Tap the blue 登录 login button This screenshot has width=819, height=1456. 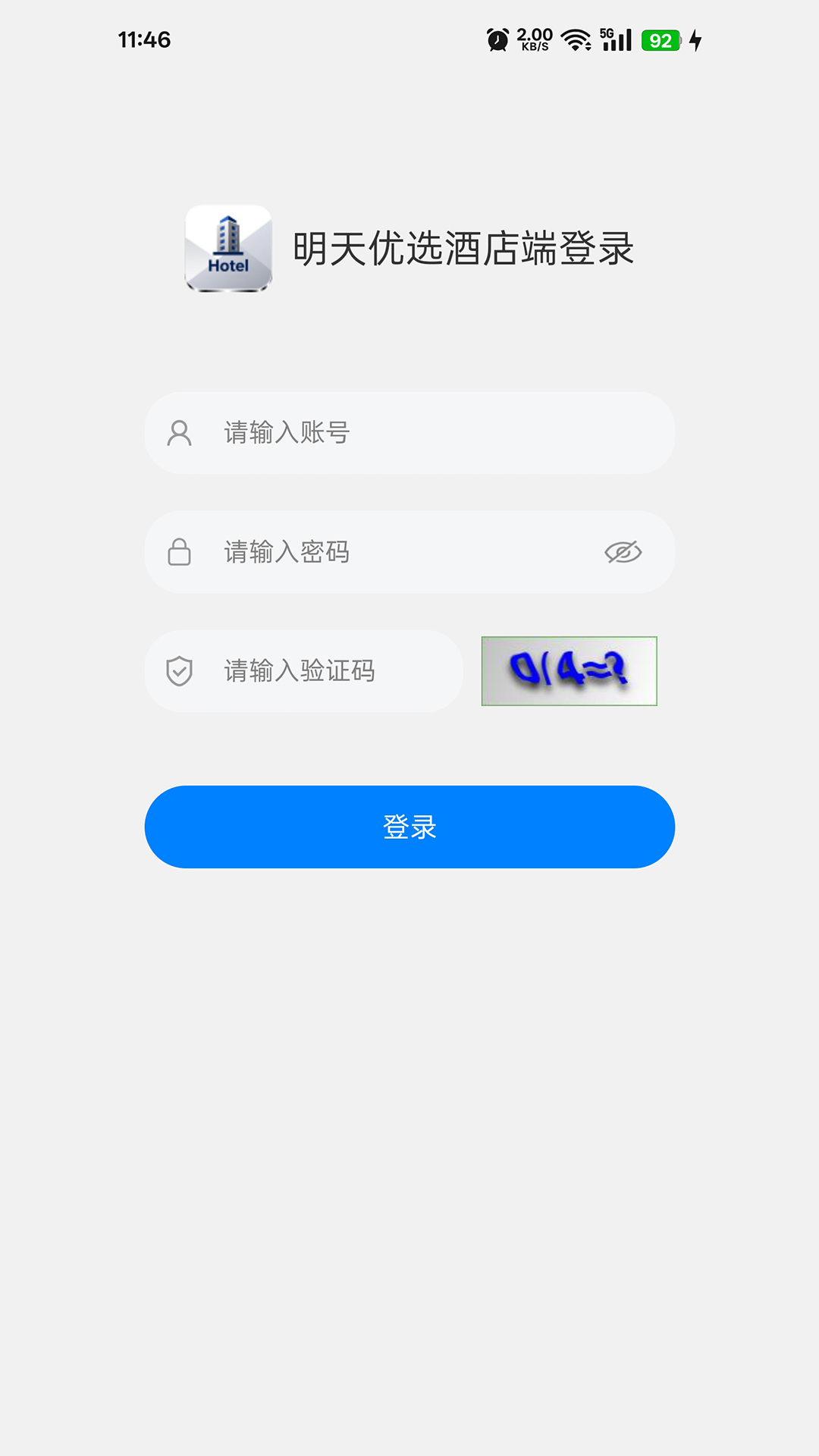[x=409, y=827]
